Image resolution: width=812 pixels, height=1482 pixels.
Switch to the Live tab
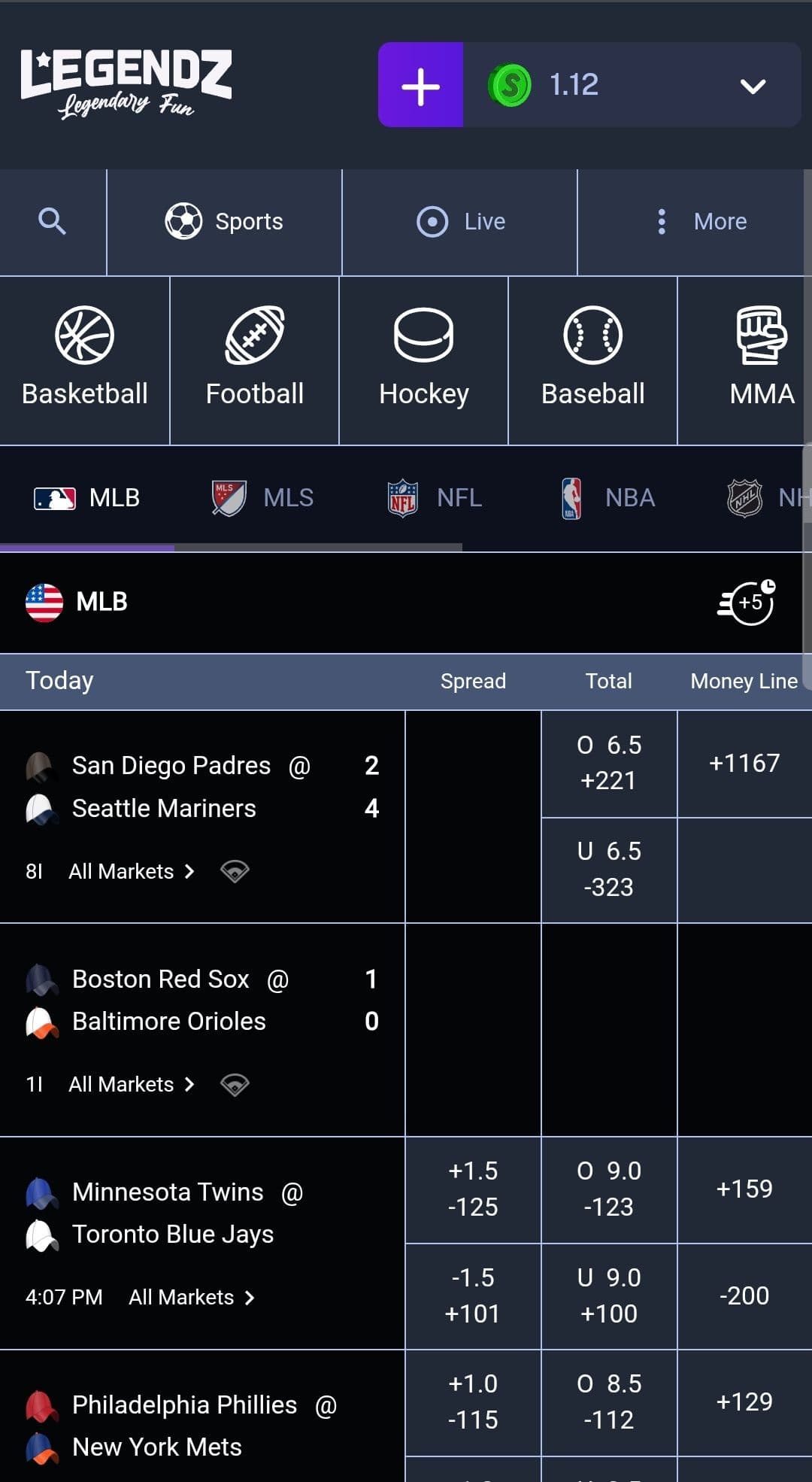point(459,221)
